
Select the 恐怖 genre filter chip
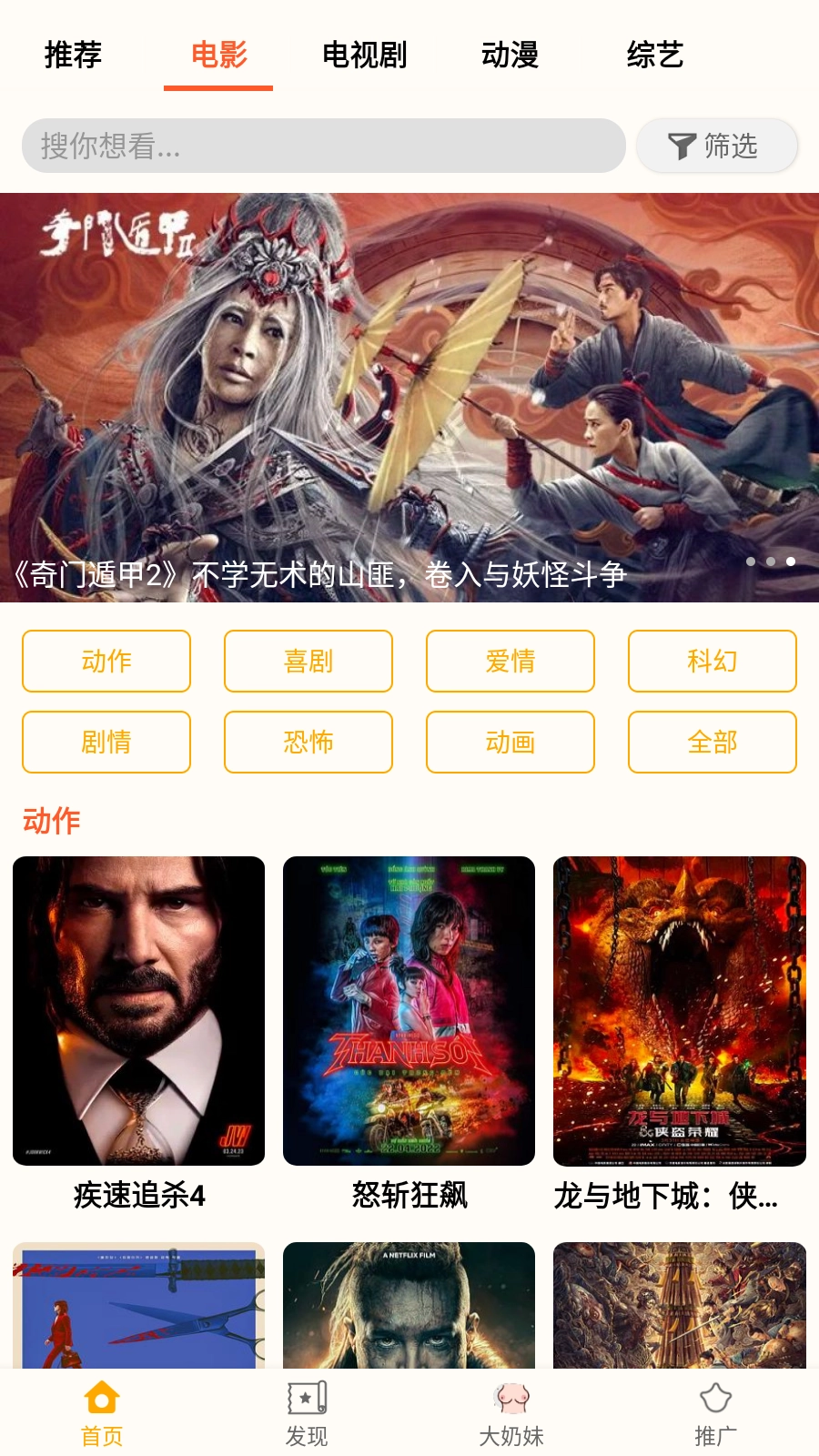pyautogui.click(x=308, y=742)
